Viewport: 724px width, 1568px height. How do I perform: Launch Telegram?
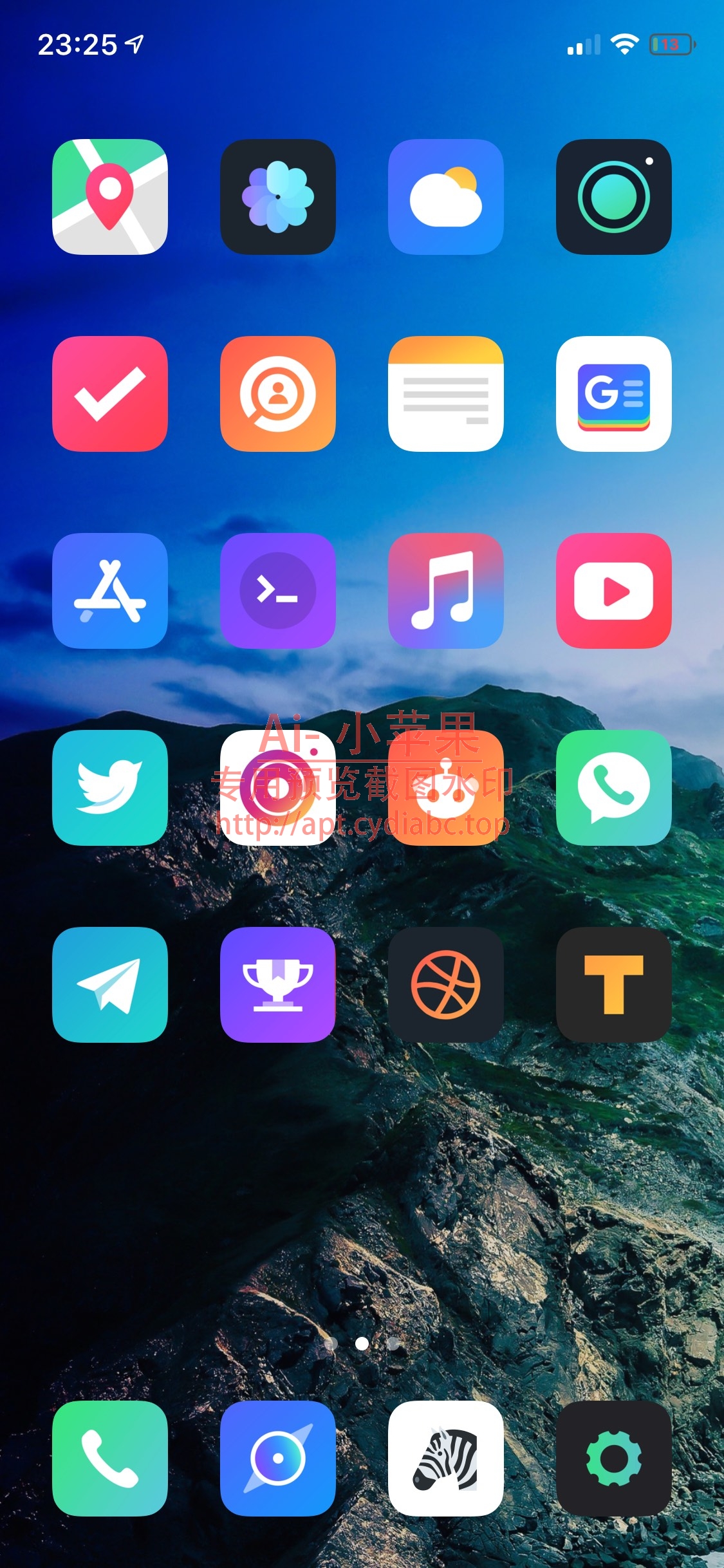coord(110,985)
